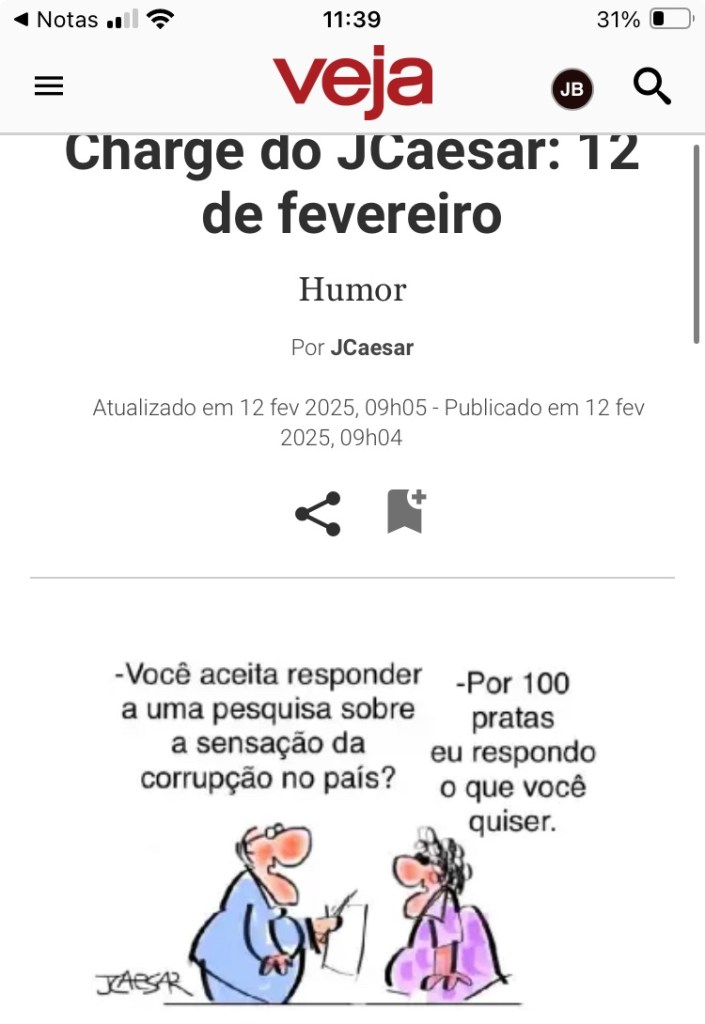Open the search magnifier

click(652, 87)
